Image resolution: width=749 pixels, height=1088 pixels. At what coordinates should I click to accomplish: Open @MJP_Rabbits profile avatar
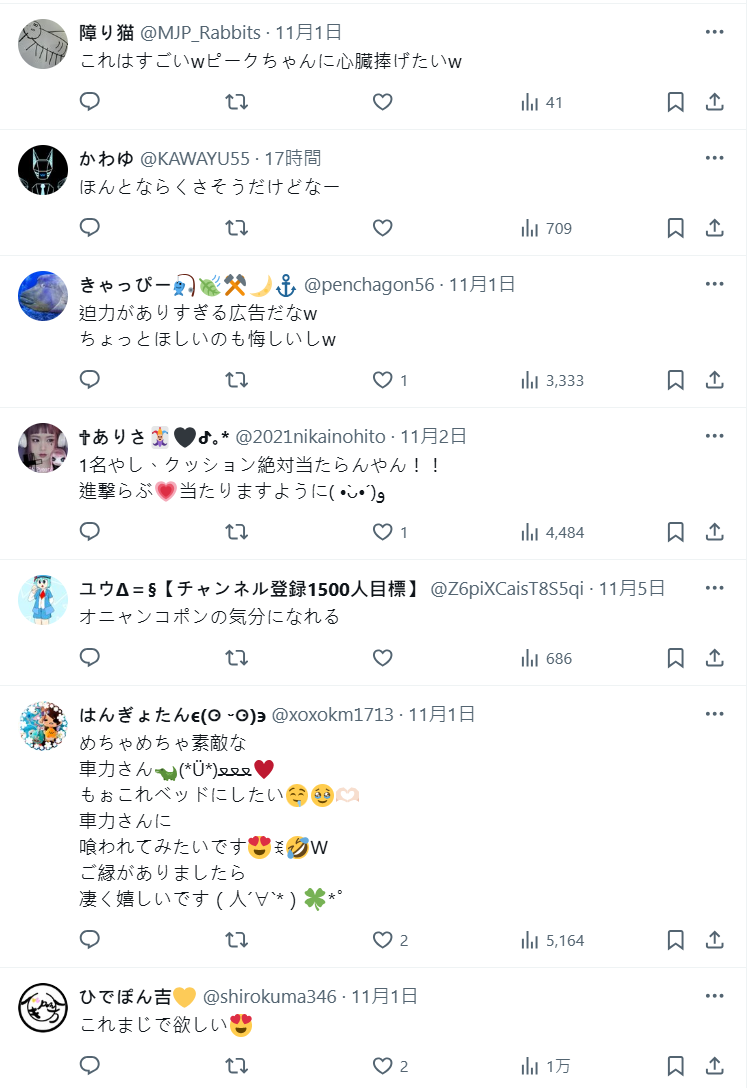point(43,44)
